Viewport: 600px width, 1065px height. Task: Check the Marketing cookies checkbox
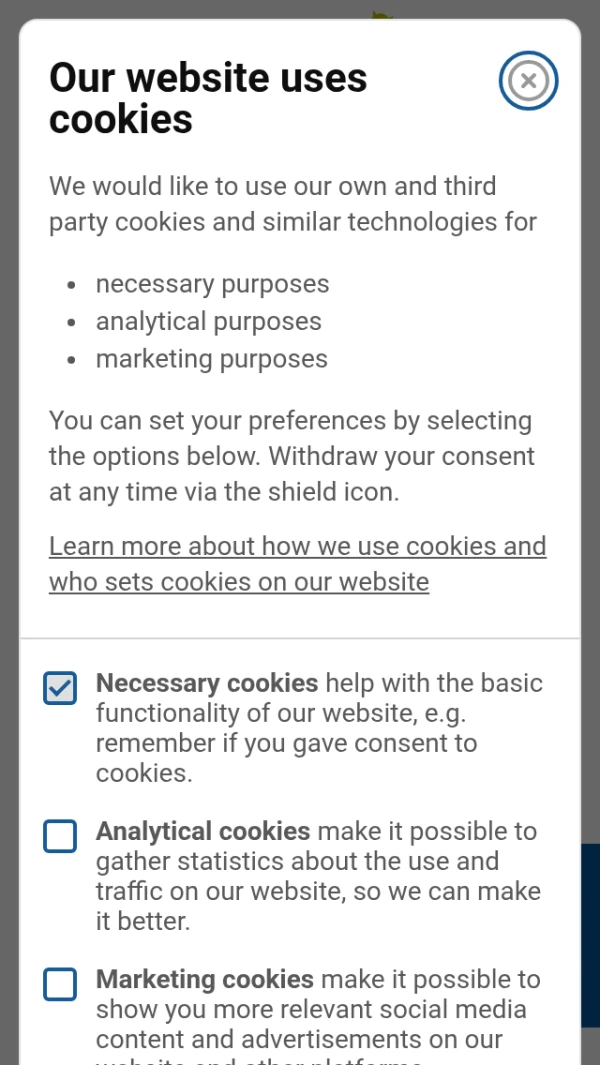[x=60, y=984]
